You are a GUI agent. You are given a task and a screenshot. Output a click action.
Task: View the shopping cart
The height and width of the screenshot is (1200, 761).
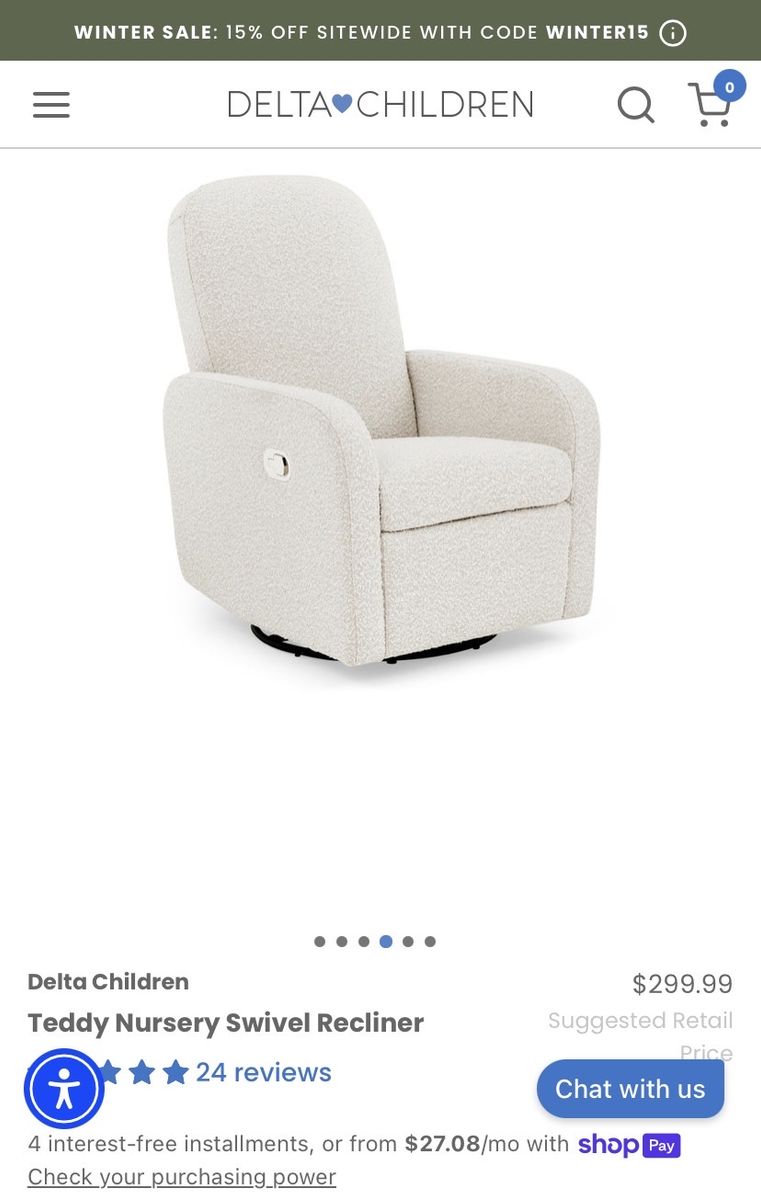(x=711, y=104)
